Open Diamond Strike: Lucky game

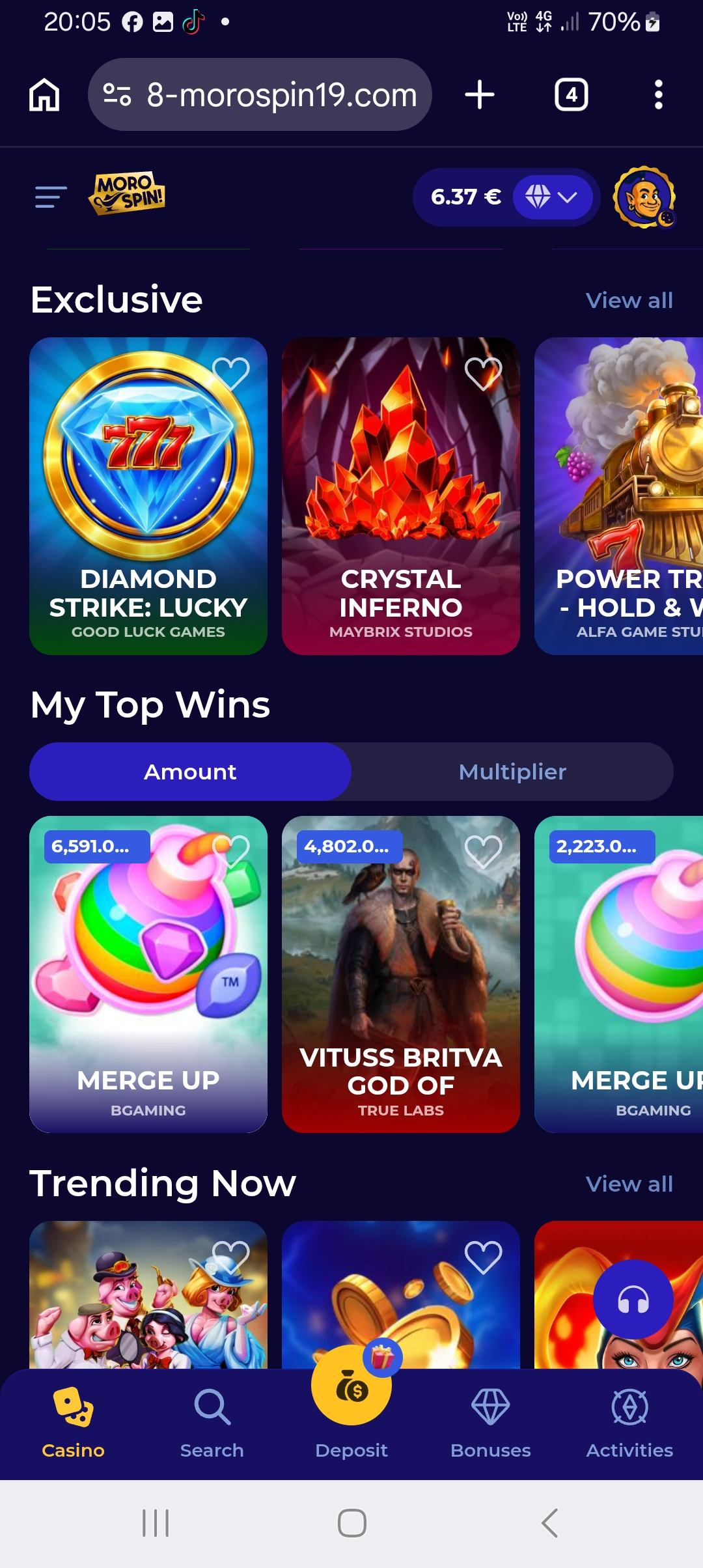click(148, 496)
